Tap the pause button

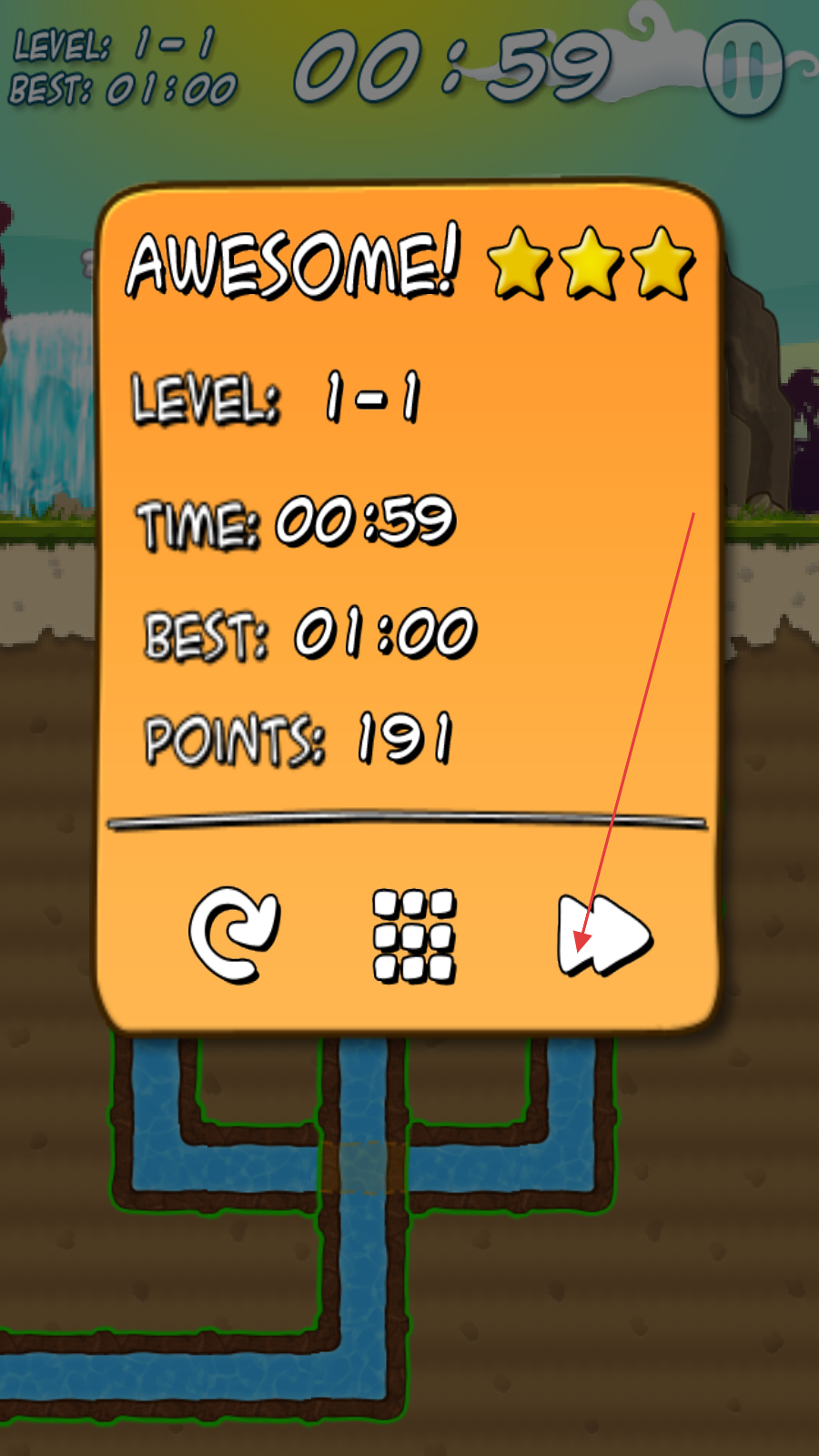coord(743,68)
